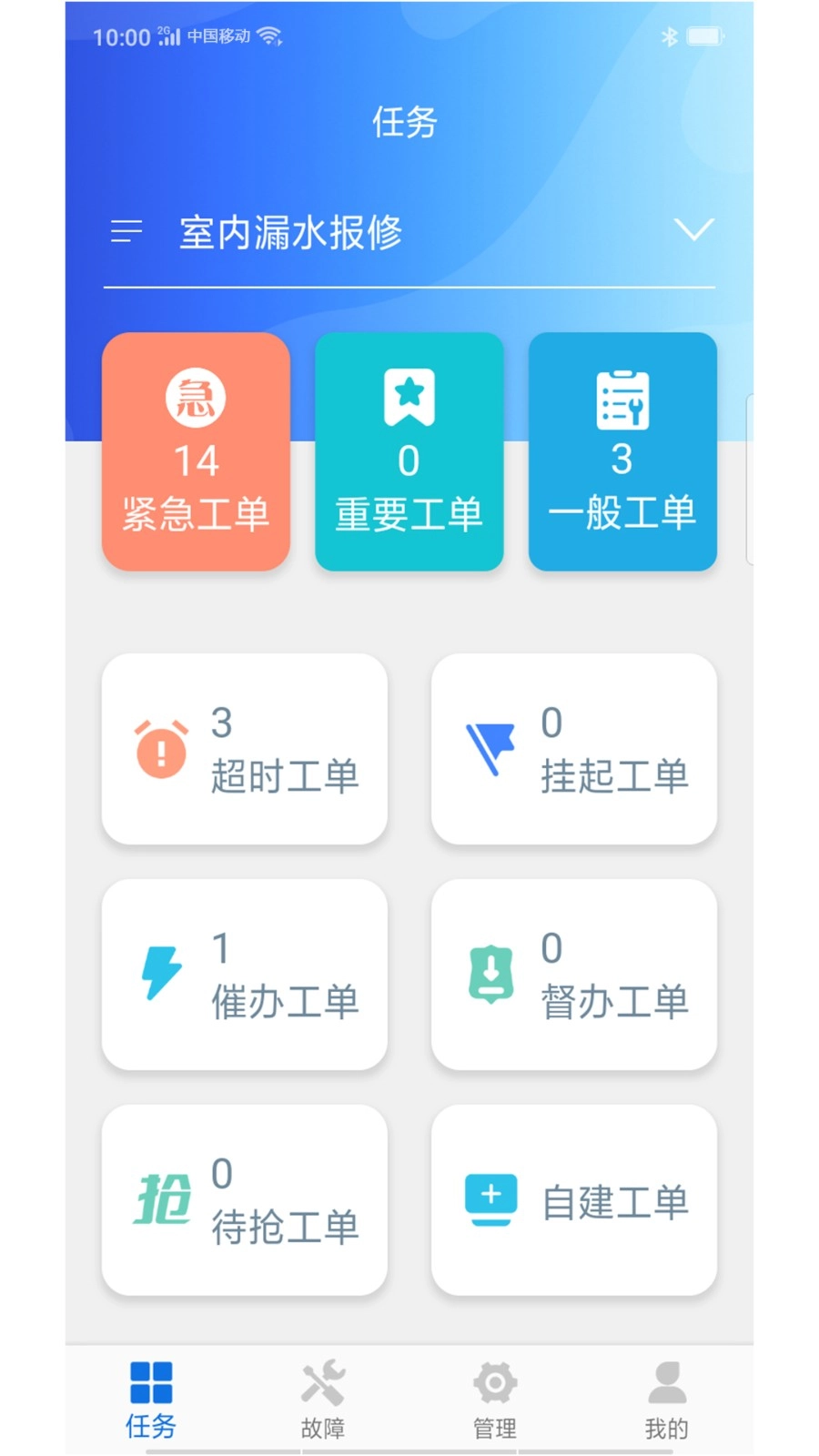Click the 超时工单 count number 3
This screenshot has height=1456, width=819.
click(x=219, y=722)
